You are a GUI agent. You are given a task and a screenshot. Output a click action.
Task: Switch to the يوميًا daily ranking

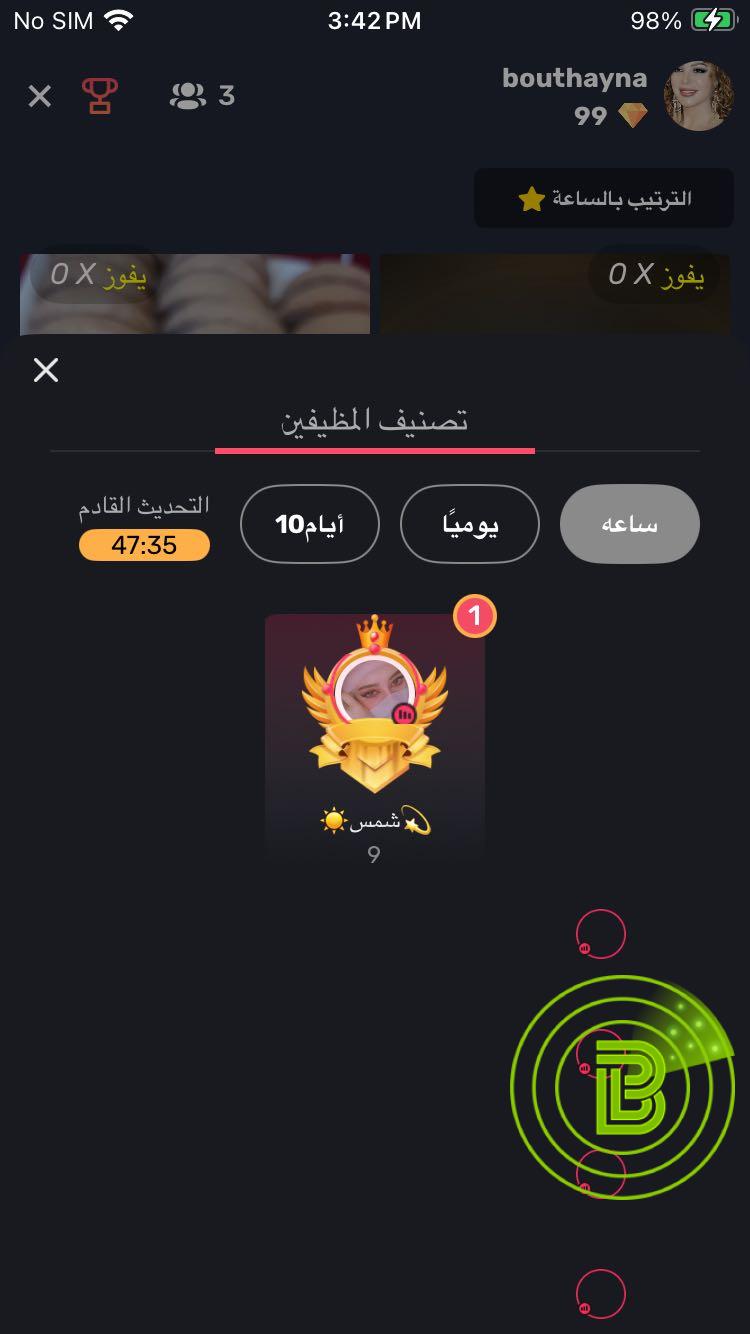pyautogui.click(x=470, y=524)
